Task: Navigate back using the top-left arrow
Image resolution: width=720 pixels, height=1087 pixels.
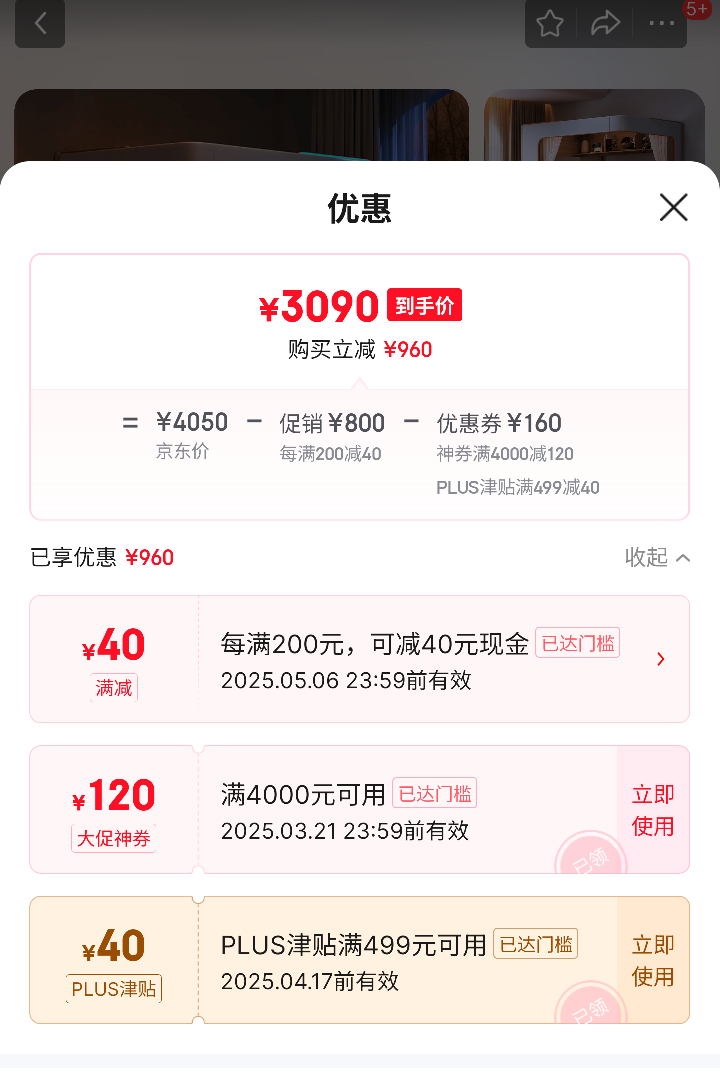Action: click(40, 24)
